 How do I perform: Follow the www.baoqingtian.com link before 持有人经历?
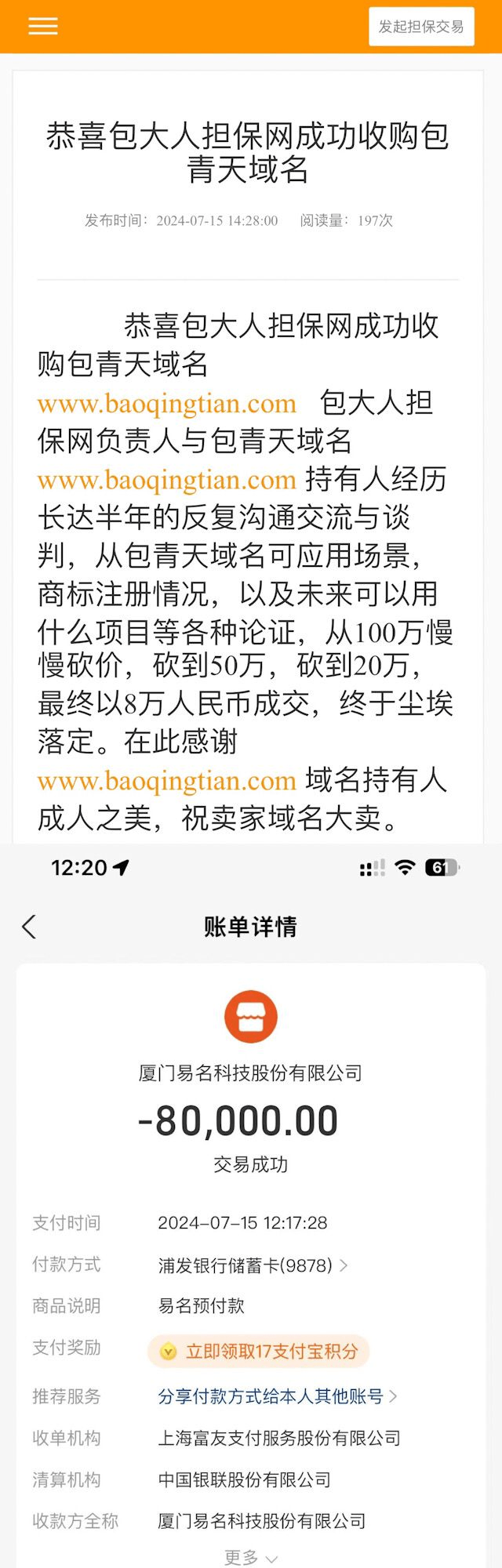(166, 480)
